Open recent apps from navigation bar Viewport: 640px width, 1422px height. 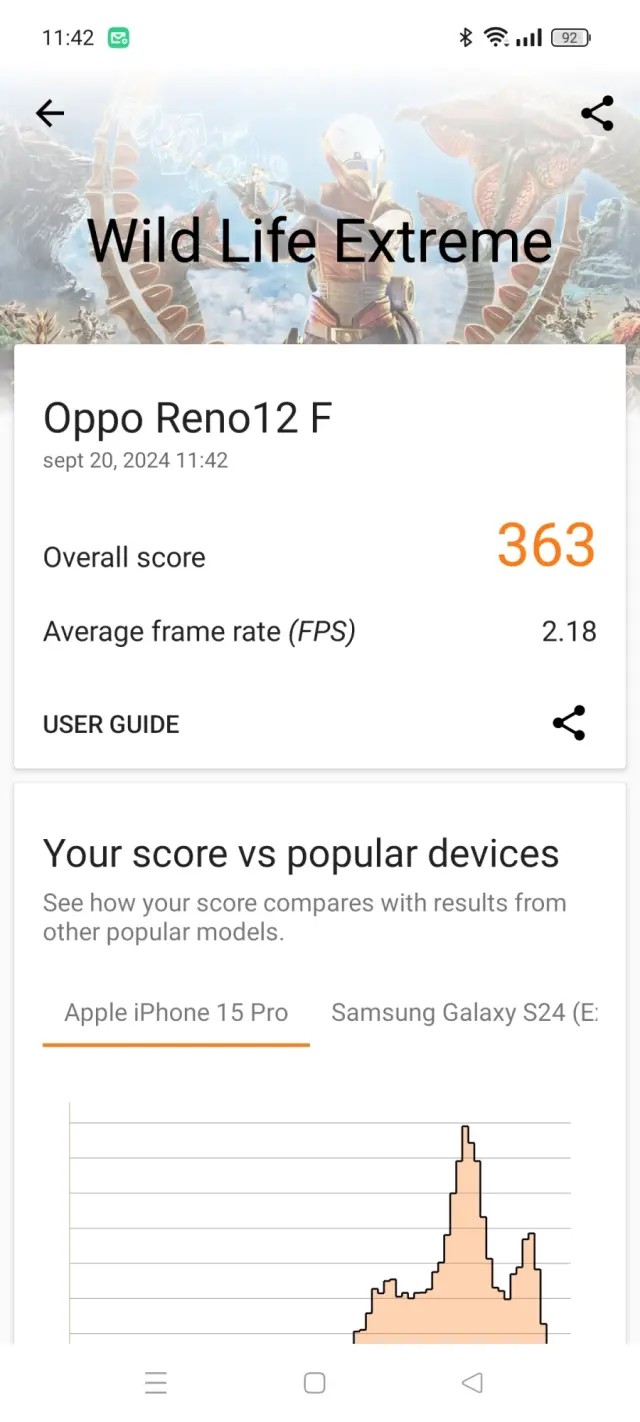click(156, 1383)
